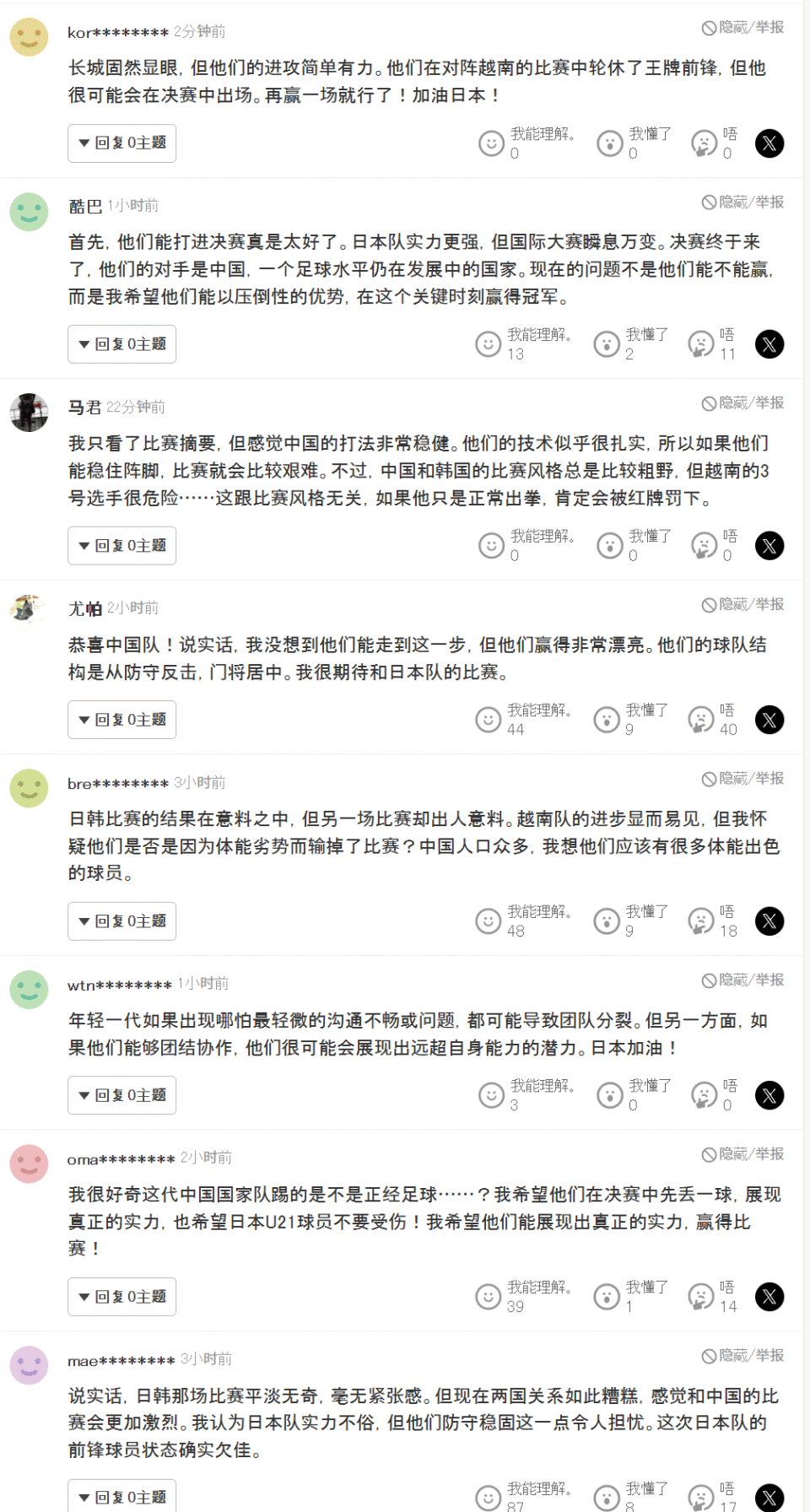The height and width of the screenshot is (1512, 810).
Task: Tap 我懂了 reaction on kor*********'s comment
Action: [610, 143]
